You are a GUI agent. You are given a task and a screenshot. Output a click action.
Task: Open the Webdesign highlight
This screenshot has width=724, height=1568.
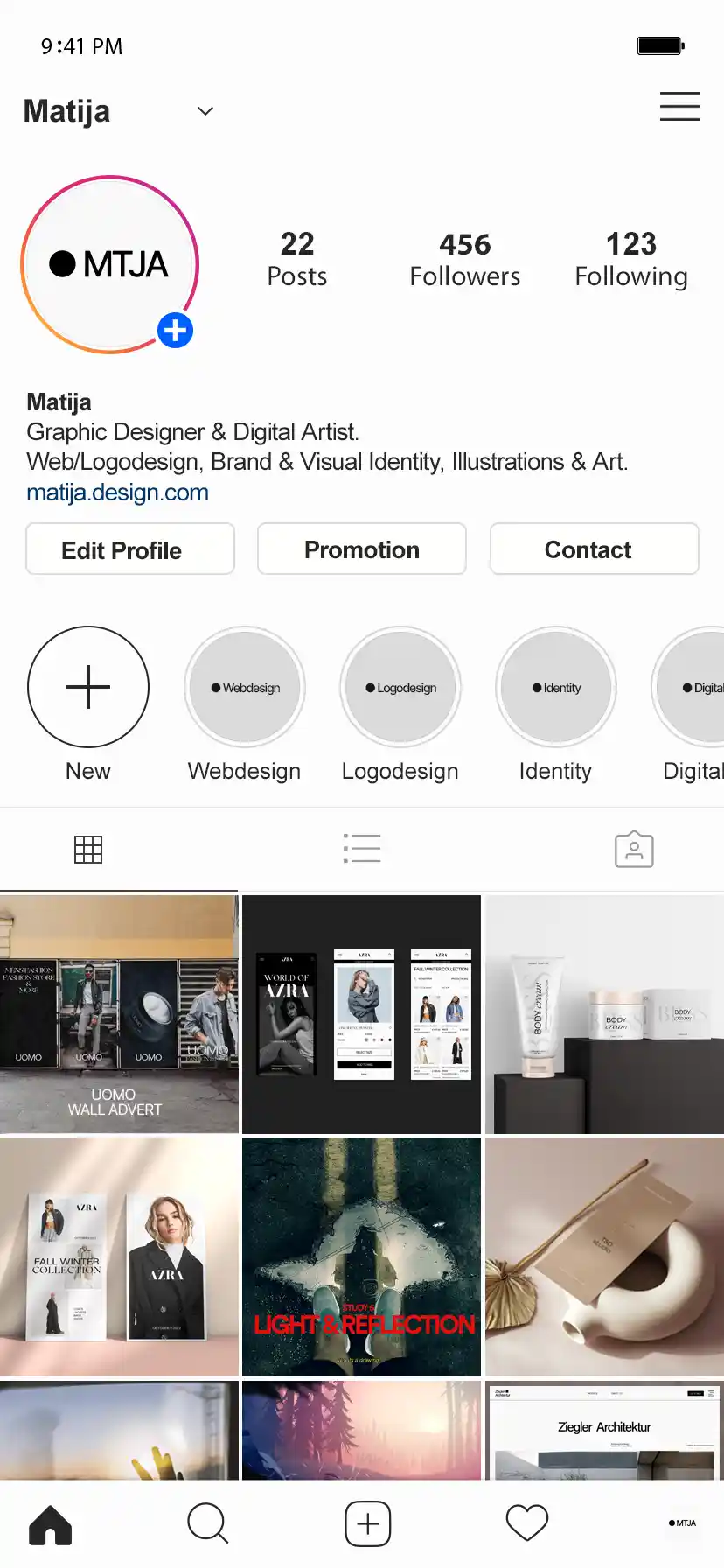tap(245, 687)
